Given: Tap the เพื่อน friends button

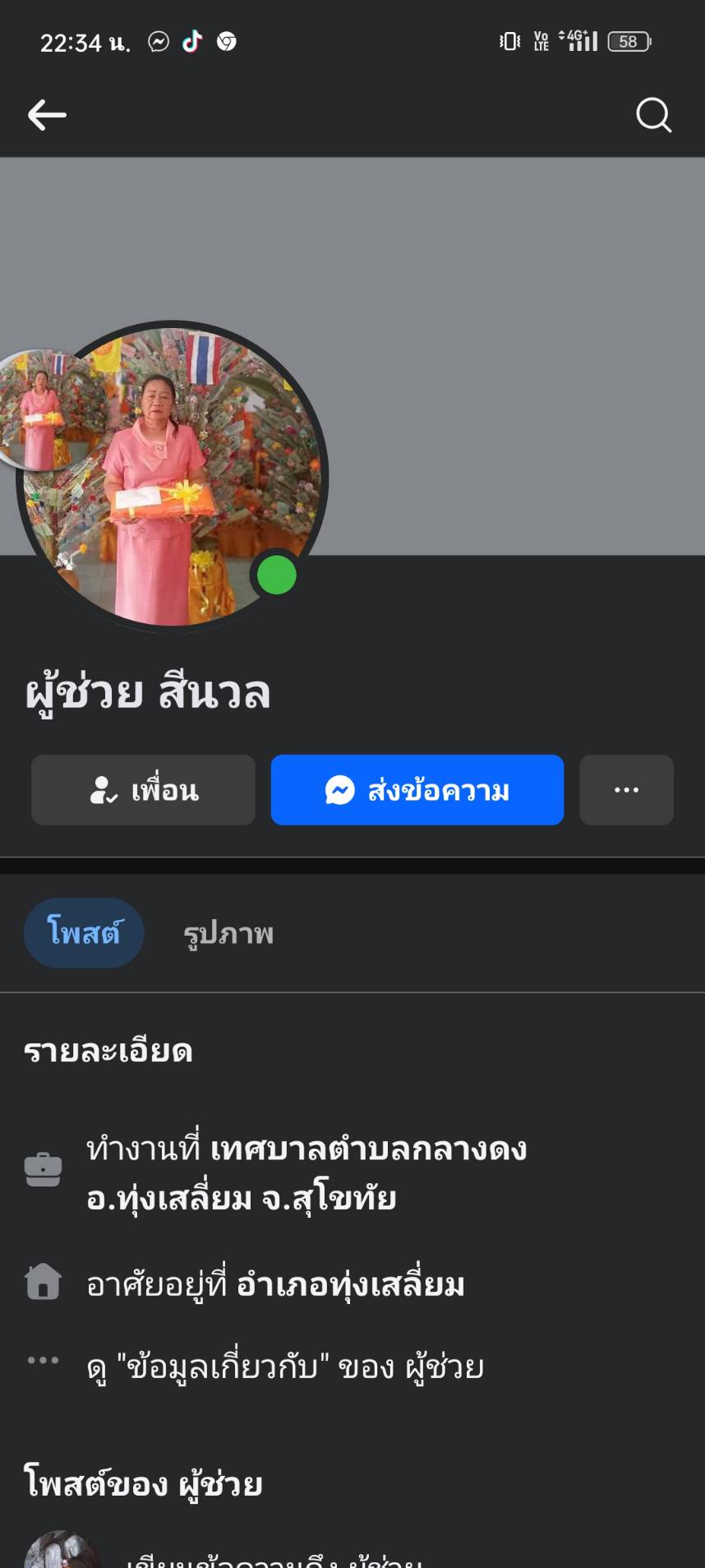Looking at the screenshot, I should [143, 790].
